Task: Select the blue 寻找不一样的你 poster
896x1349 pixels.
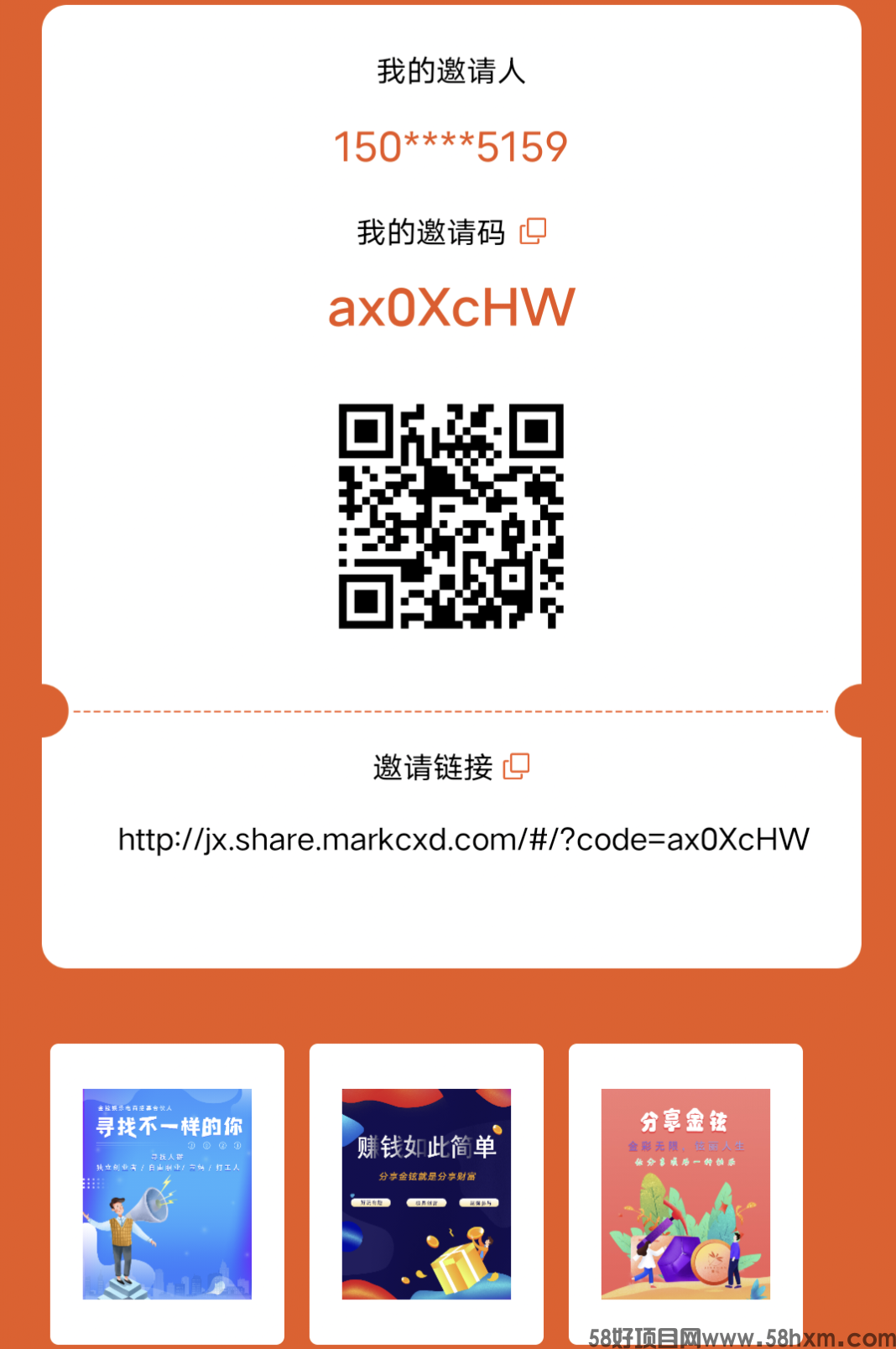Action: pos(167,1193)
